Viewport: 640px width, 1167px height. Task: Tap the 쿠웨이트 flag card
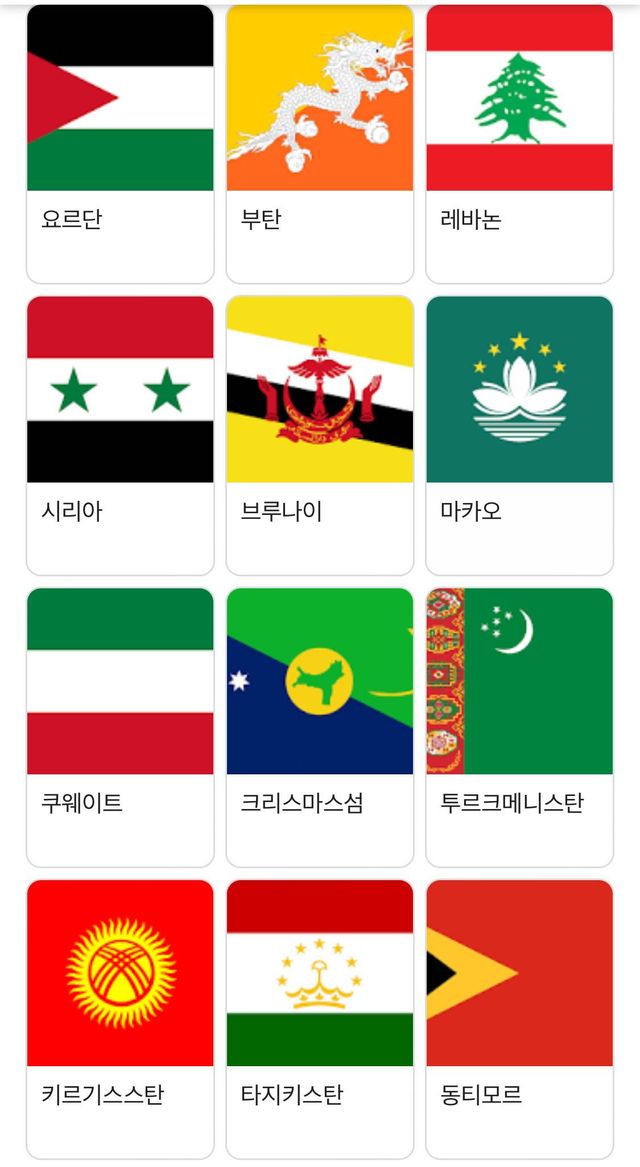click(x=120, y=727)
